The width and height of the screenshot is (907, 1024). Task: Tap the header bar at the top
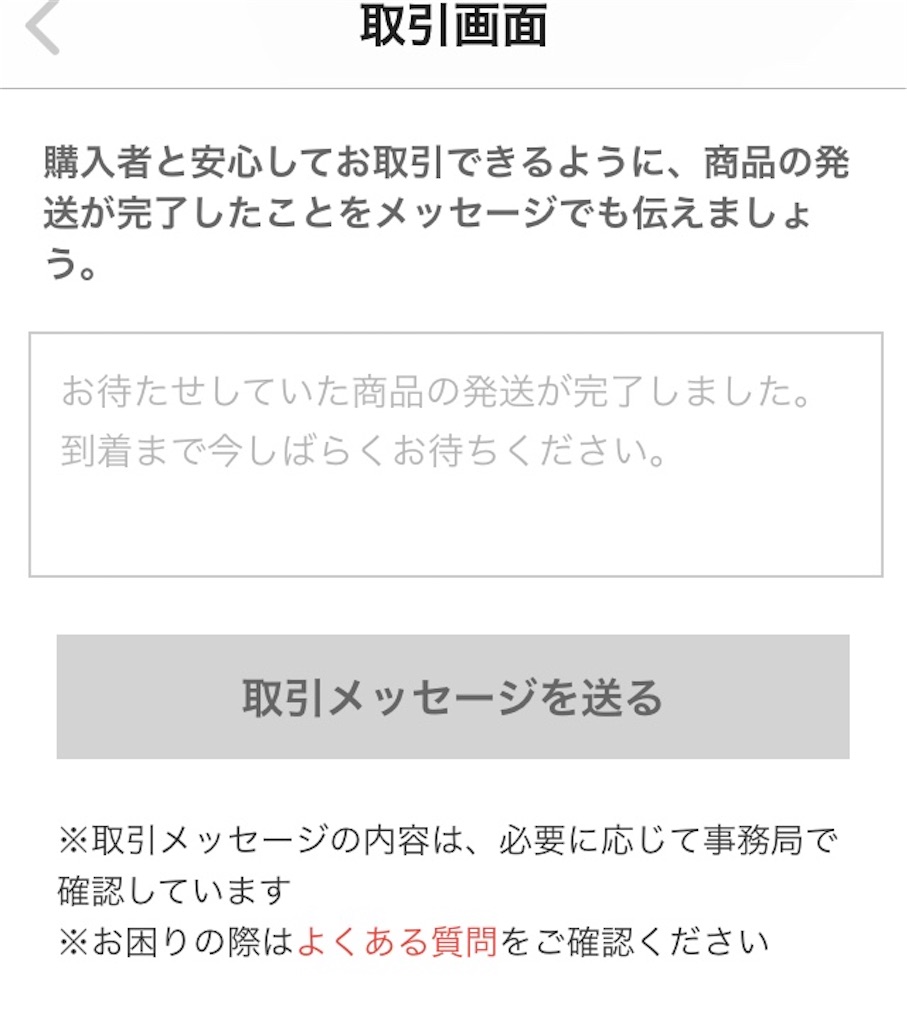[453, 28]
